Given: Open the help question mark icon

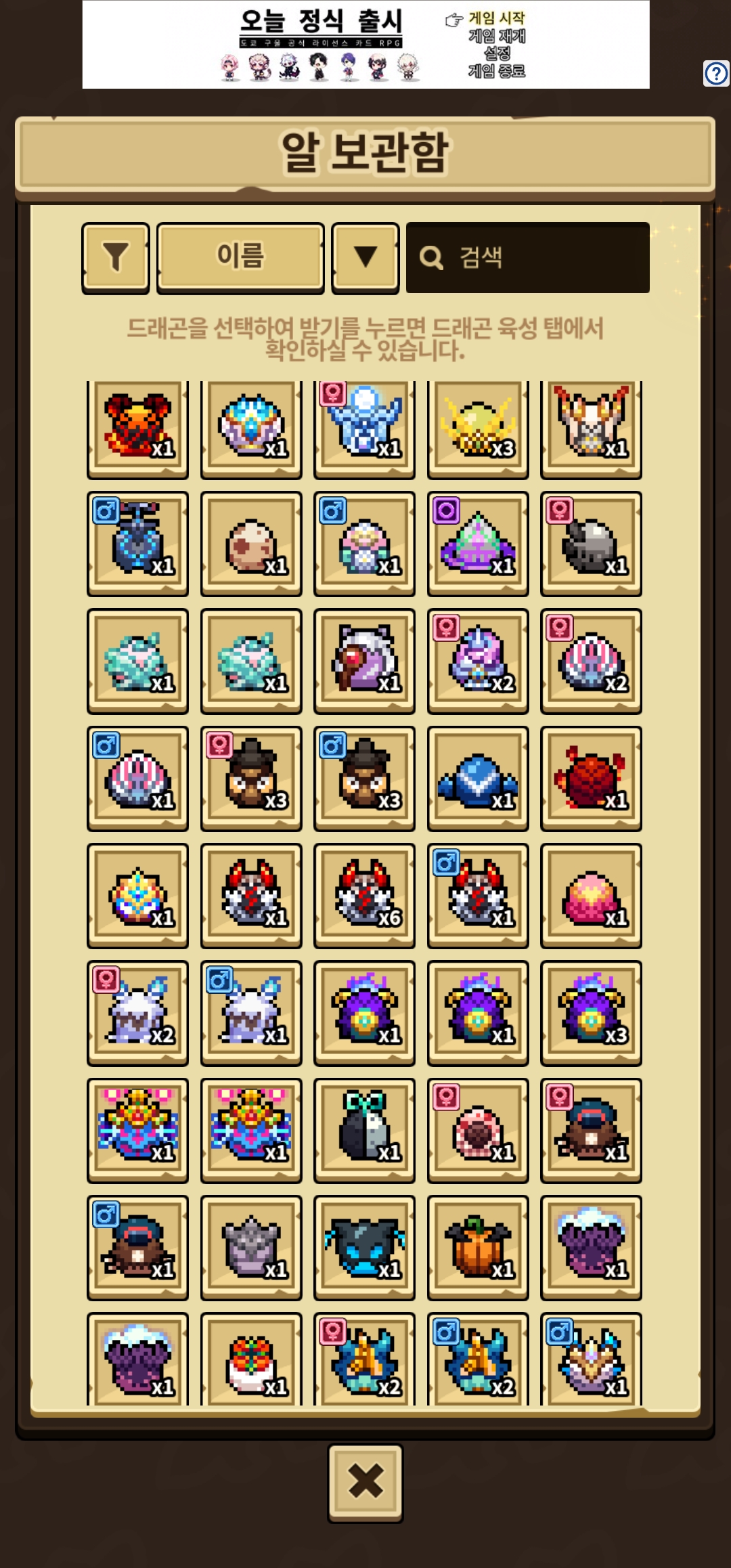Looking at the screenshot, I should click(x=716, y=73).
